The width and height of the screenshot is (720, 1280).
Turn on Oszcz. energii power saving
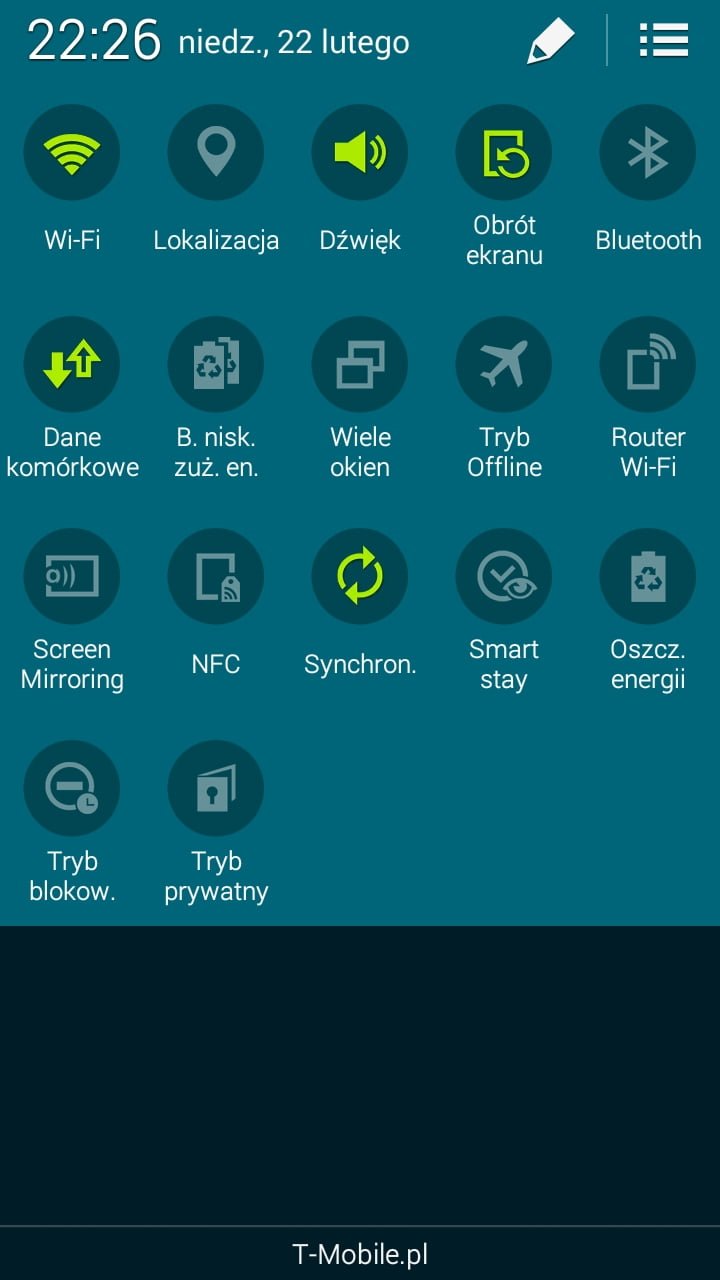pos(648,577)
